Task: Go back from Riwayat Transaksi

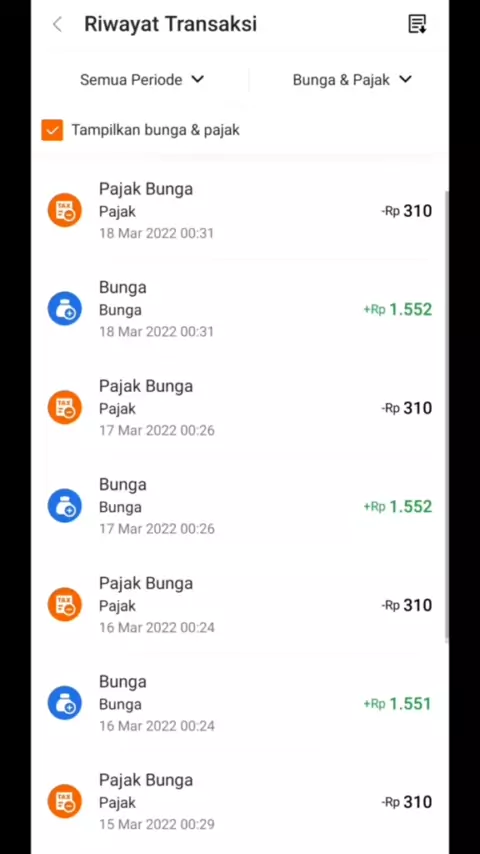Action: click(57, 25)
